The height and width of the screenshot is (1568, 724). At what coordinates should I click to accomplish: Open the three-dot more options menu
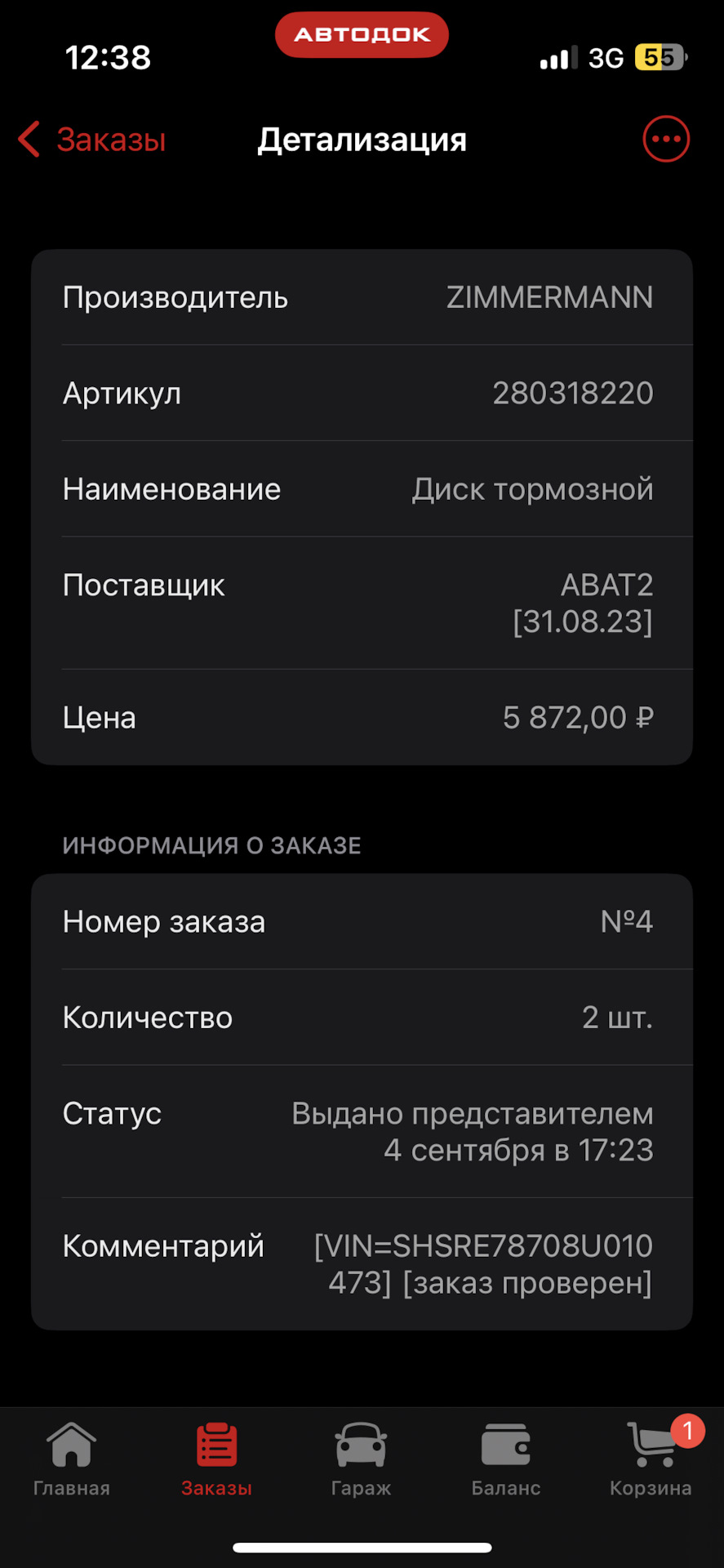(x=666, y=140)
